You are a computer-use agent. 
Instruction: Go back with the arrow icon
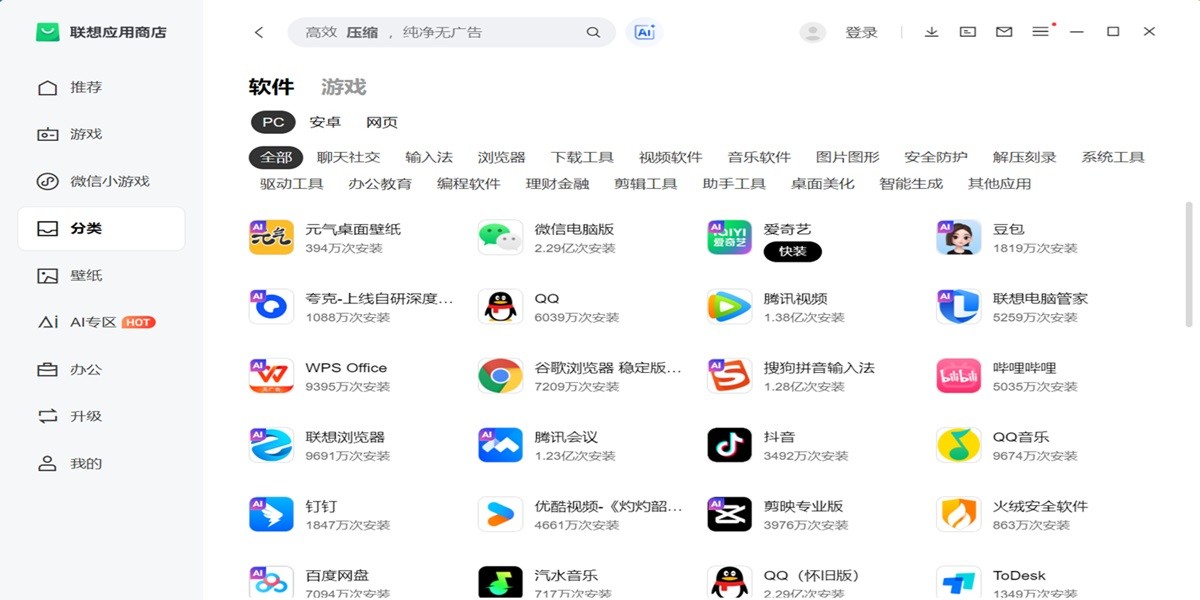259,32
